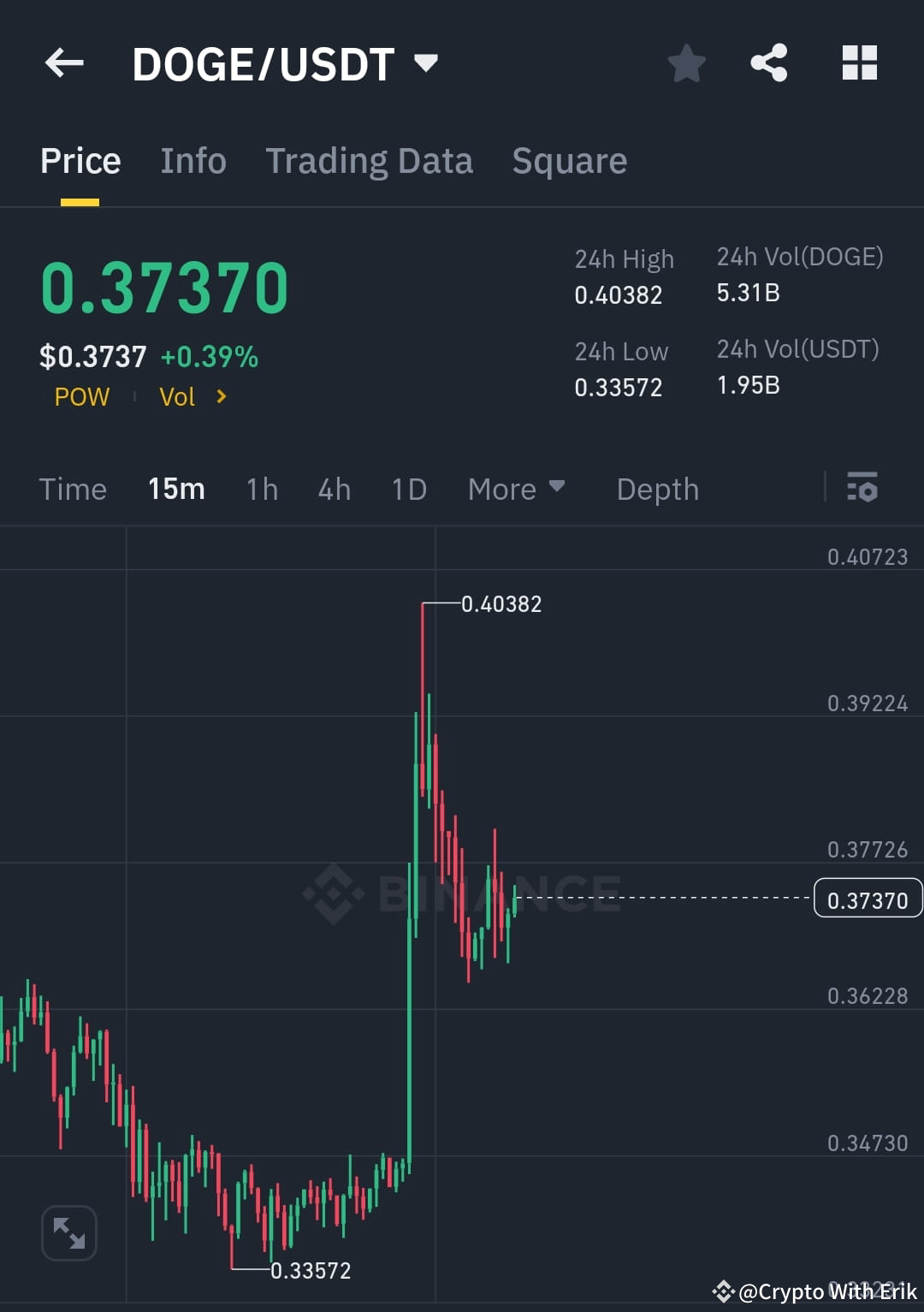Open the POW category tag
924x1312 pixels.
click(81, 396)
